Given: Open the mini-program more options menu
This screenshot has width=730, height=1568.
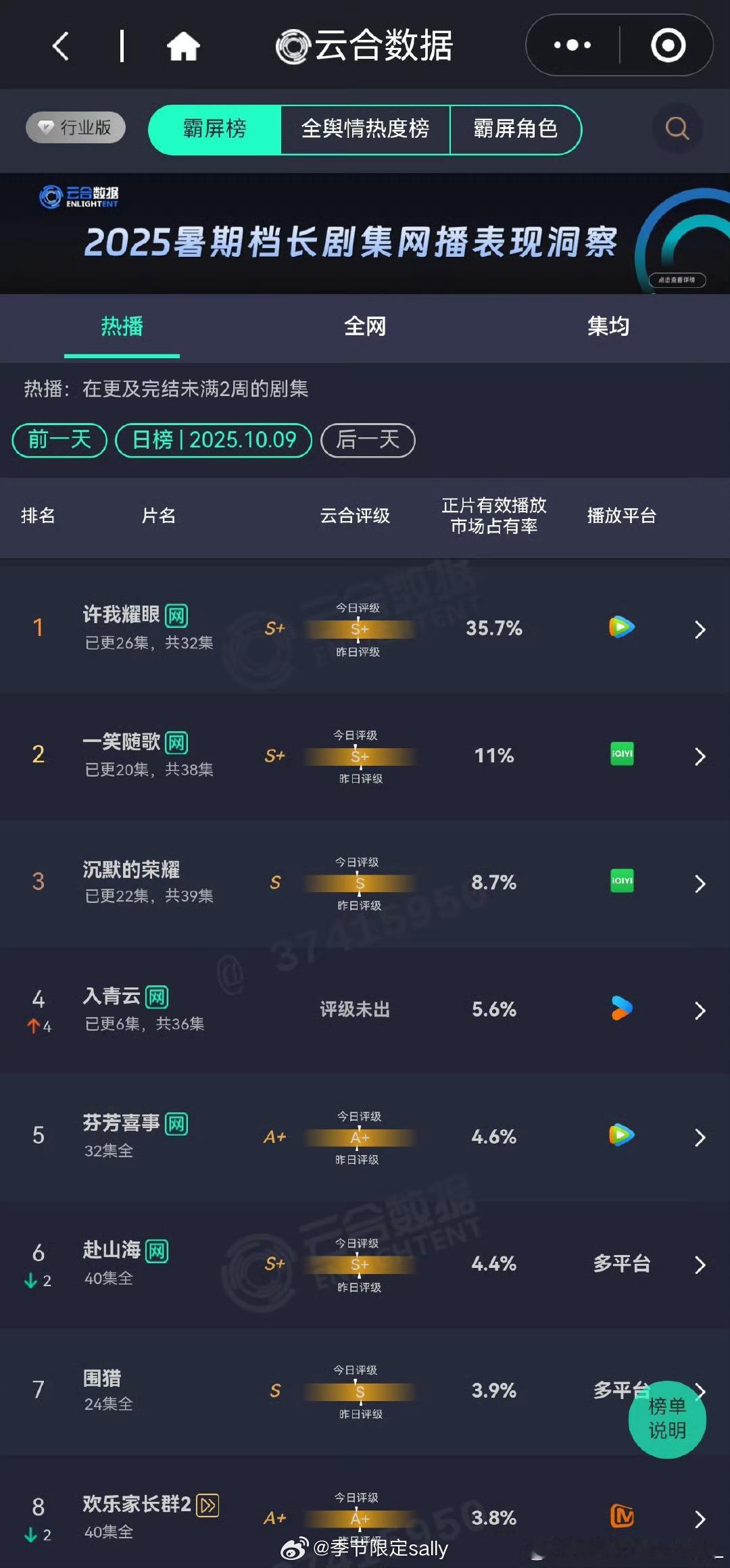Looking at the screenshot, I should pos(571,45).
